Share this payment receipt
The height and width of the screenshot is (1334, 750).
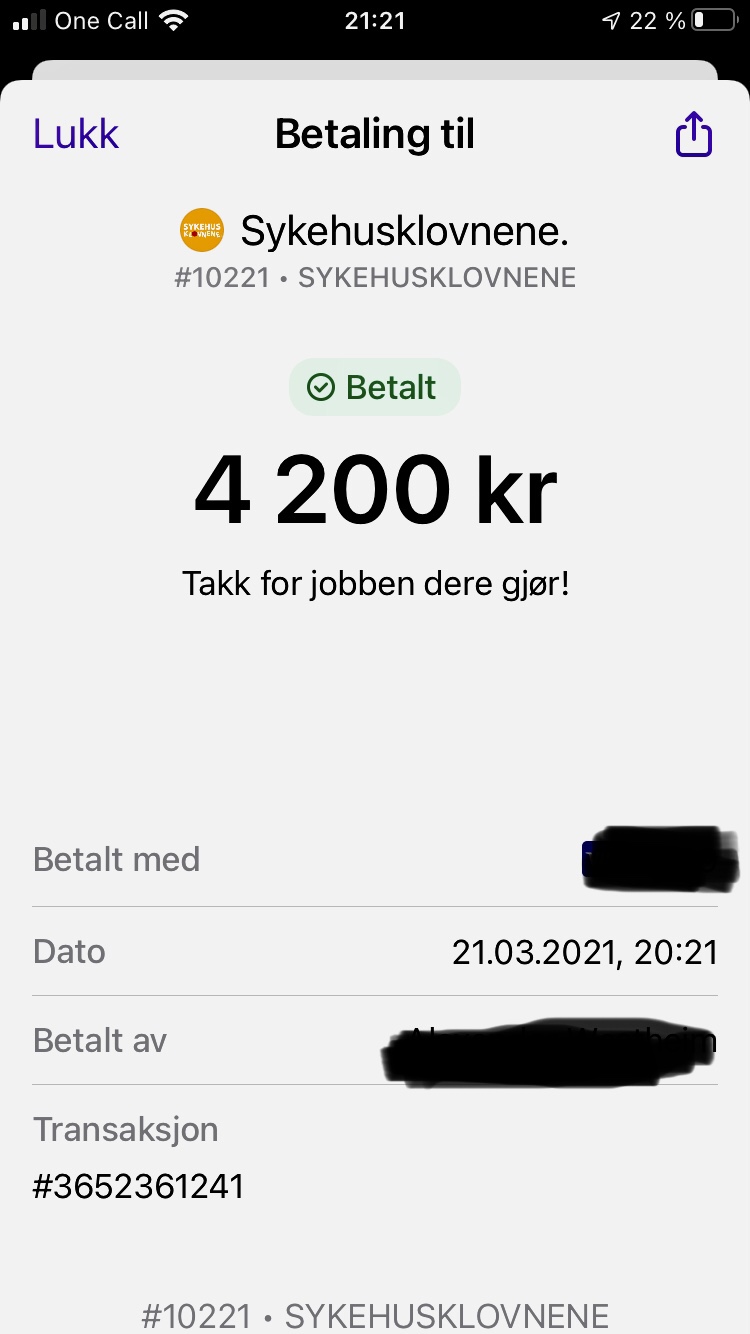coord(693,134)
